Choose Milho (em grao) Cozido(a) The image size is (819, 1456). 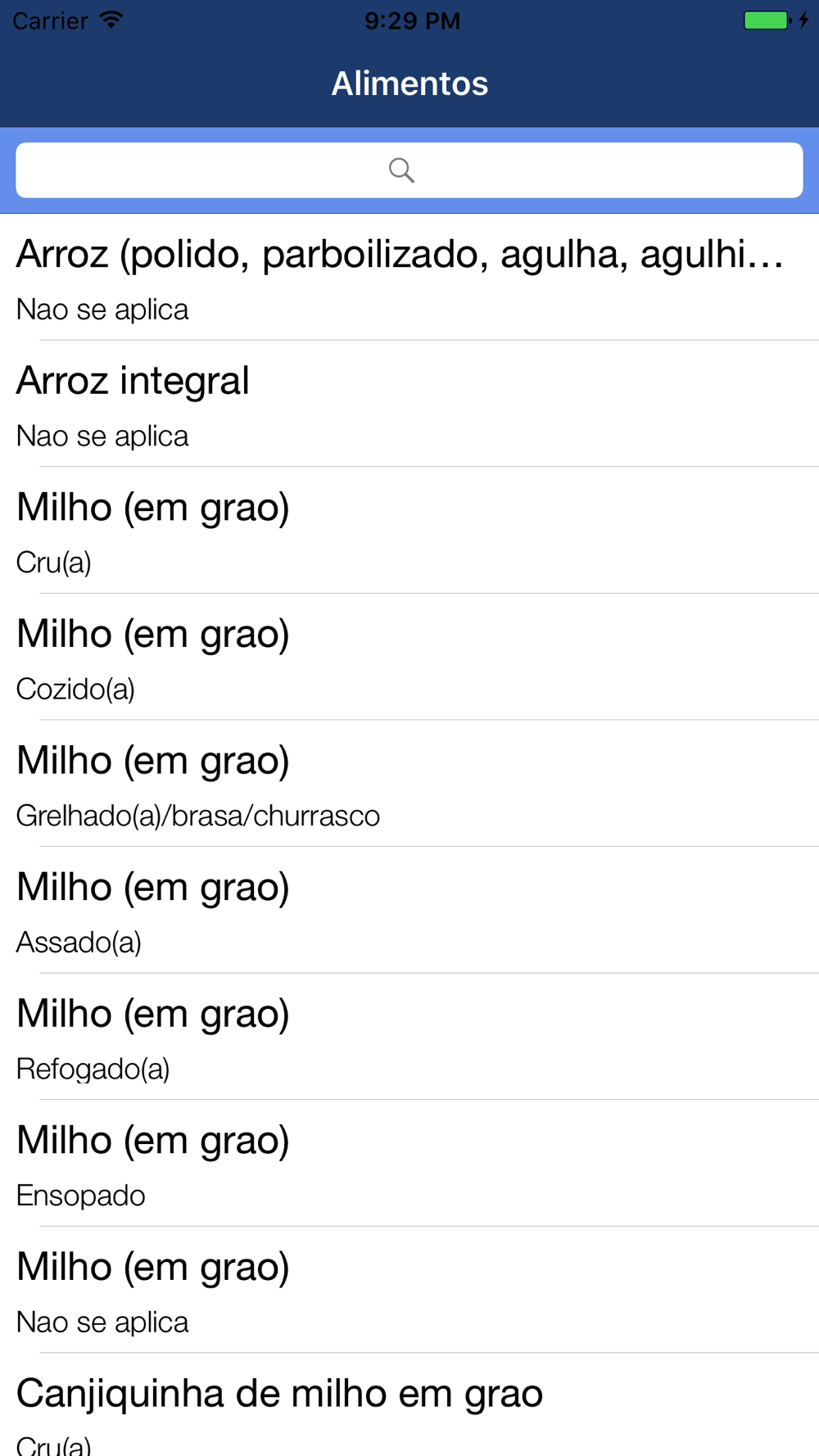[x=409, y=657]
